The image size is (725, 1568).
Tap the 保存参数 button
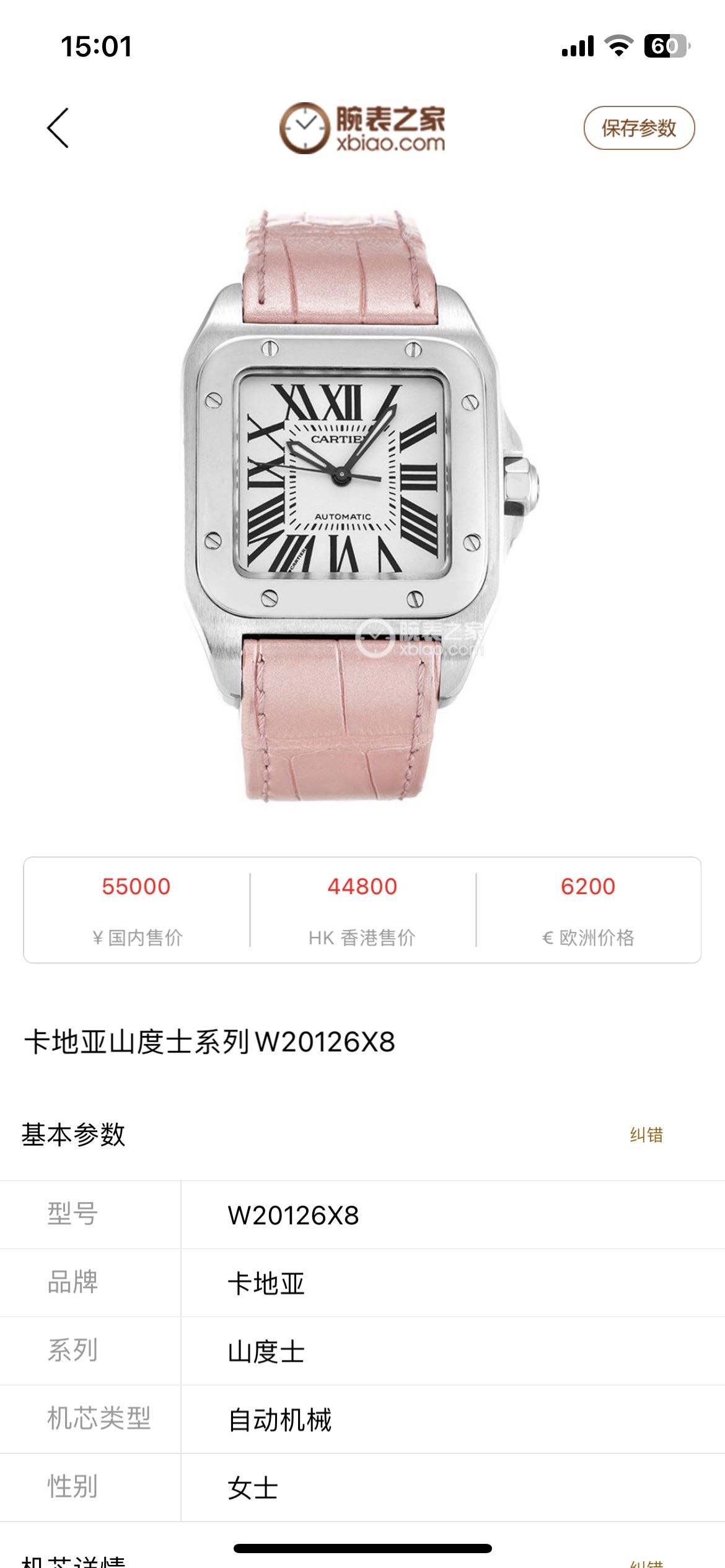[x=639, y=128]
